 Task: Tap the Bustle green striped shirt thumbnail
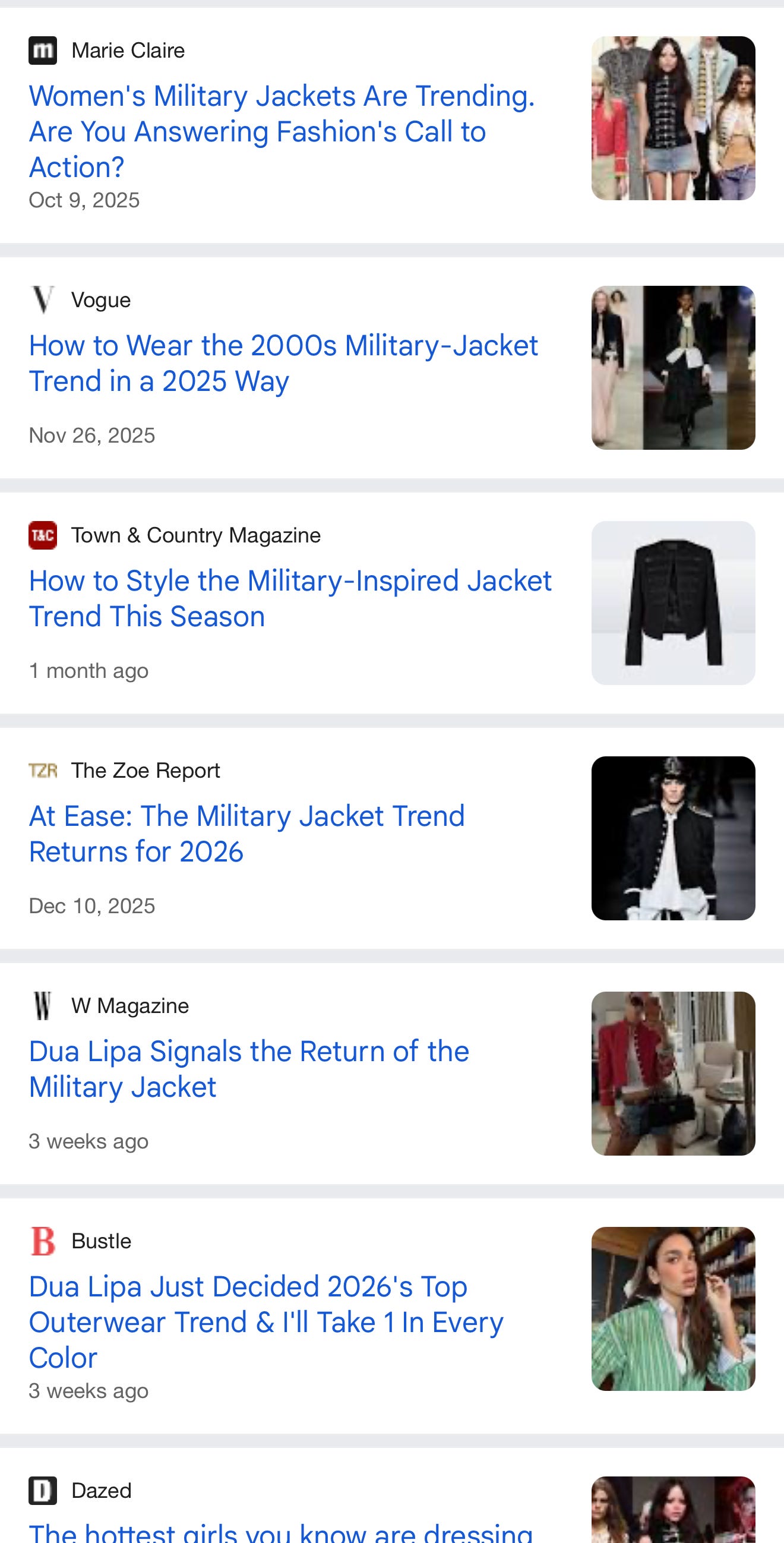[x=672, y=1309]
